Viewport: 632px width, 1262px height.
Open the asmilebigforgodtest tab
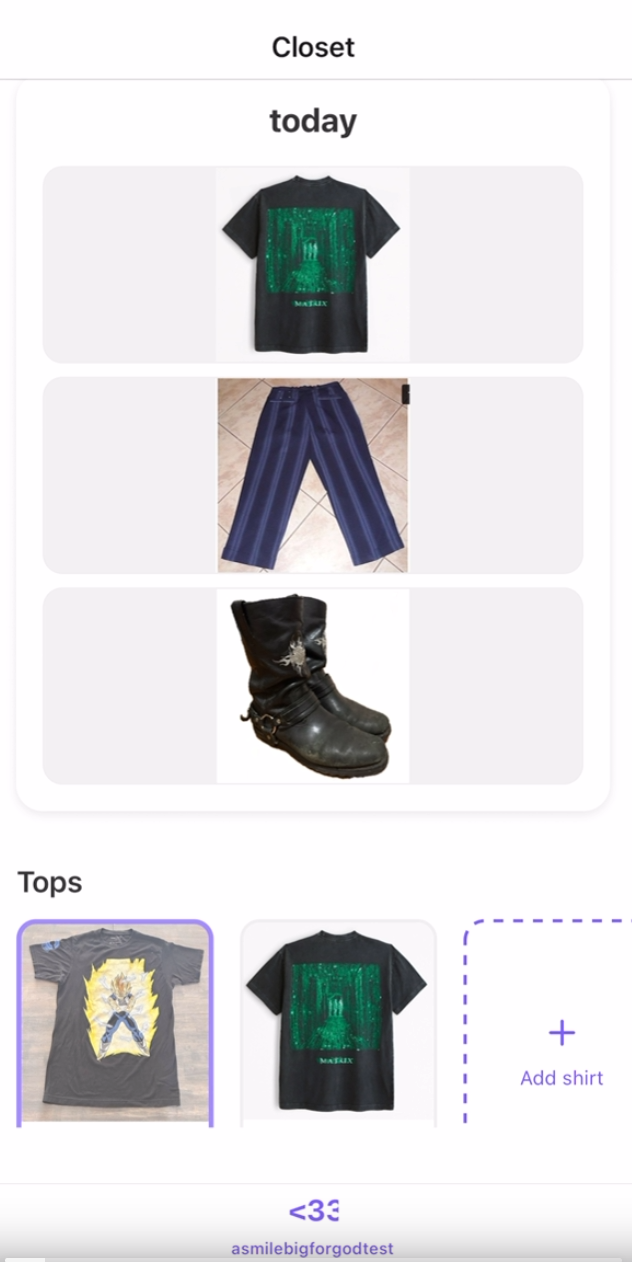(313, 1226)
